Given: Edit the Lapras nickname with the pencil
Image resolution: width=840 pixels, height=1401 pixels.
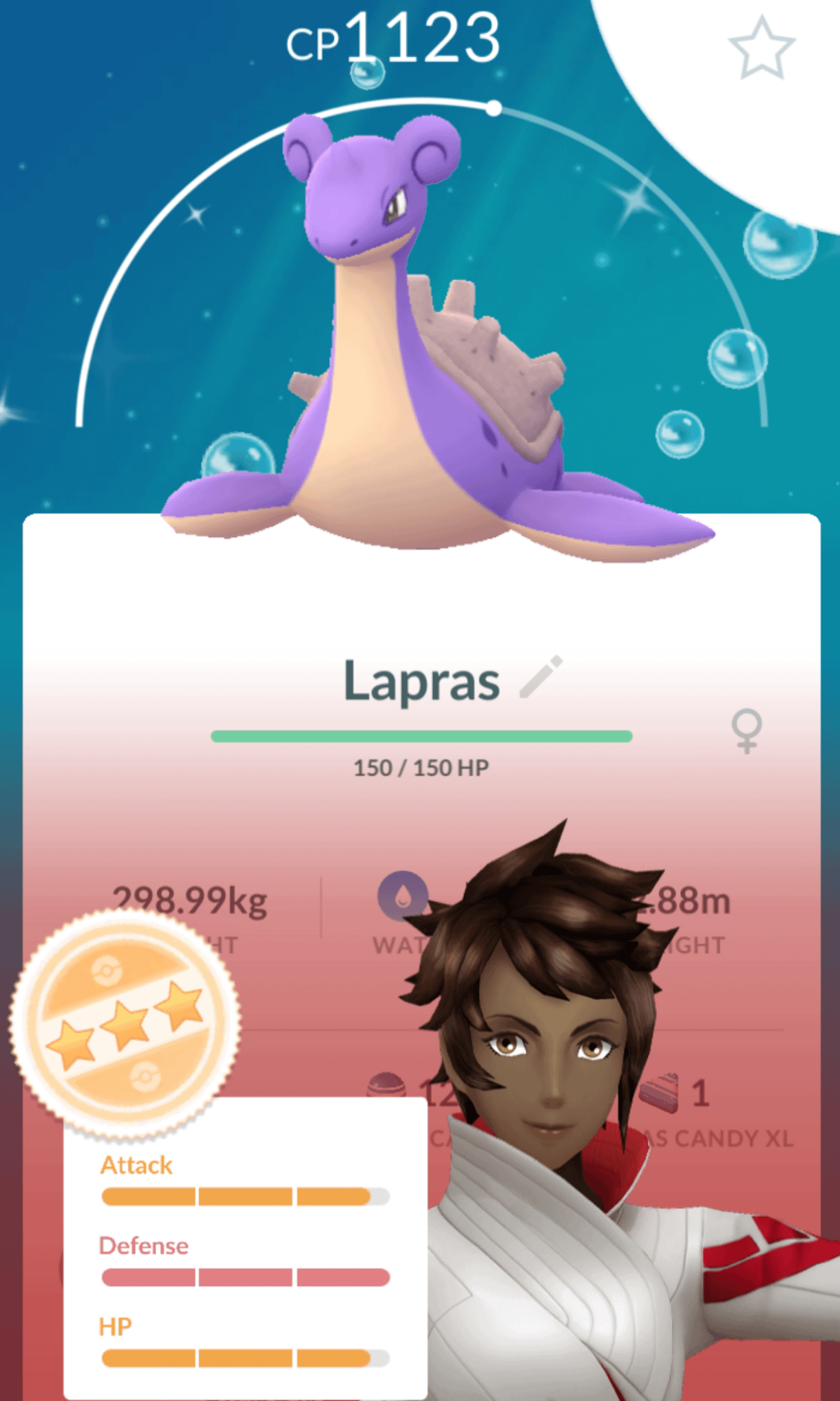Looking at the screenshot, I should pyautogui.click(x=541, y=677).
